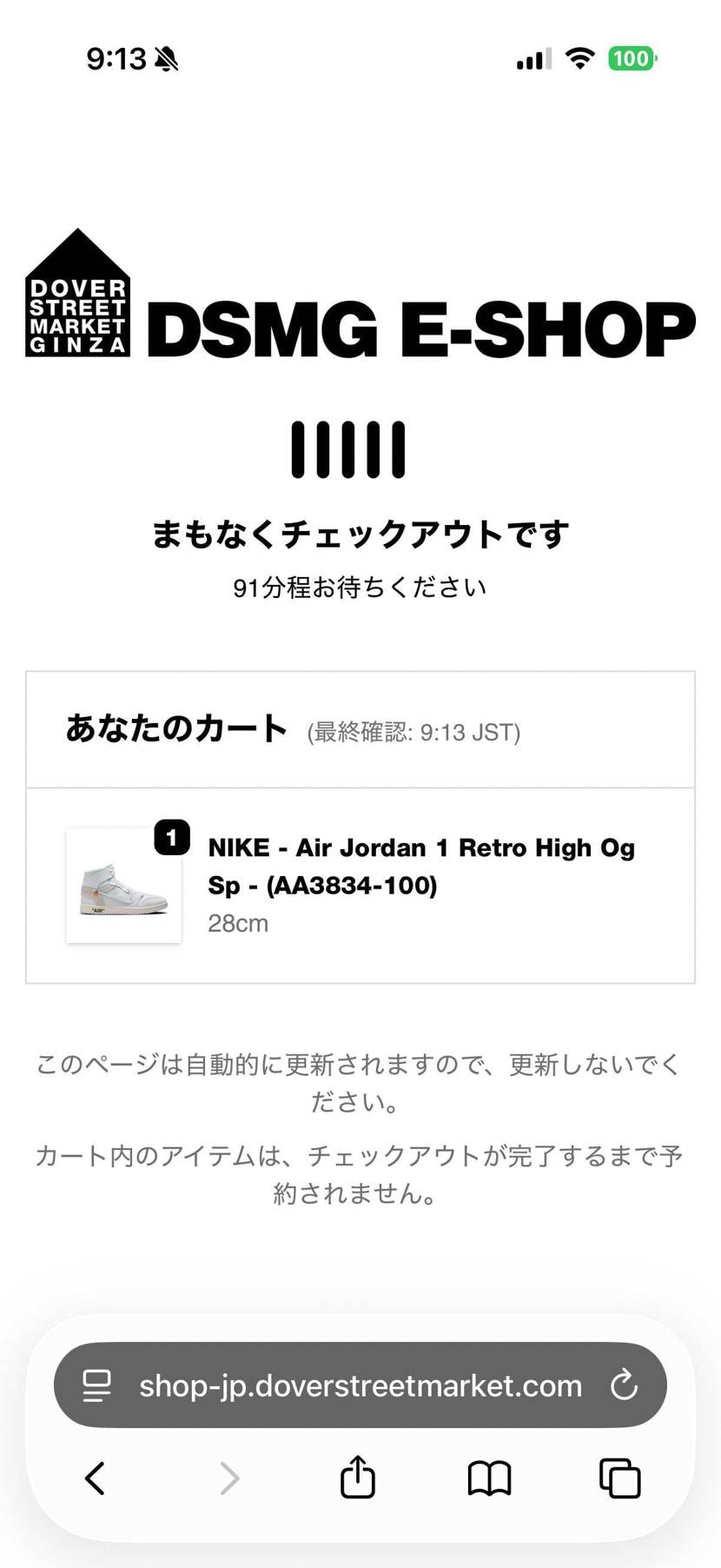Tap the back navigation arrow
Screen dimensions: 721x1568
96,1478
